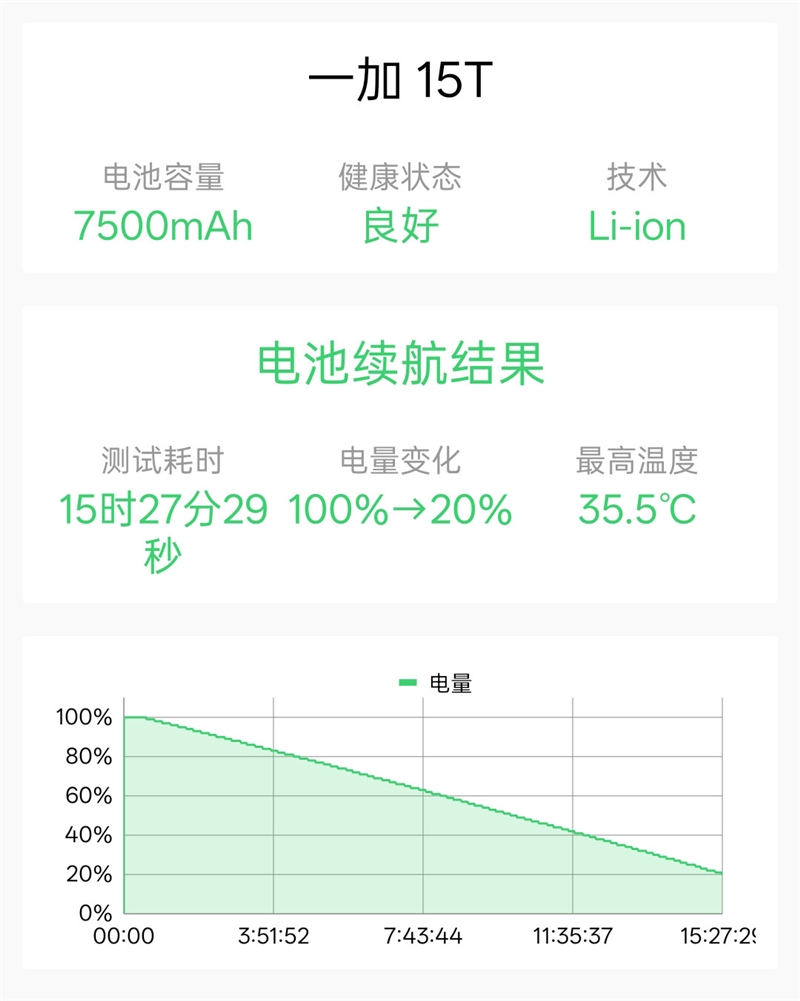Expand the chart panel card
The width and height of the screenshot is (800, 1001).
pos(400,800)
